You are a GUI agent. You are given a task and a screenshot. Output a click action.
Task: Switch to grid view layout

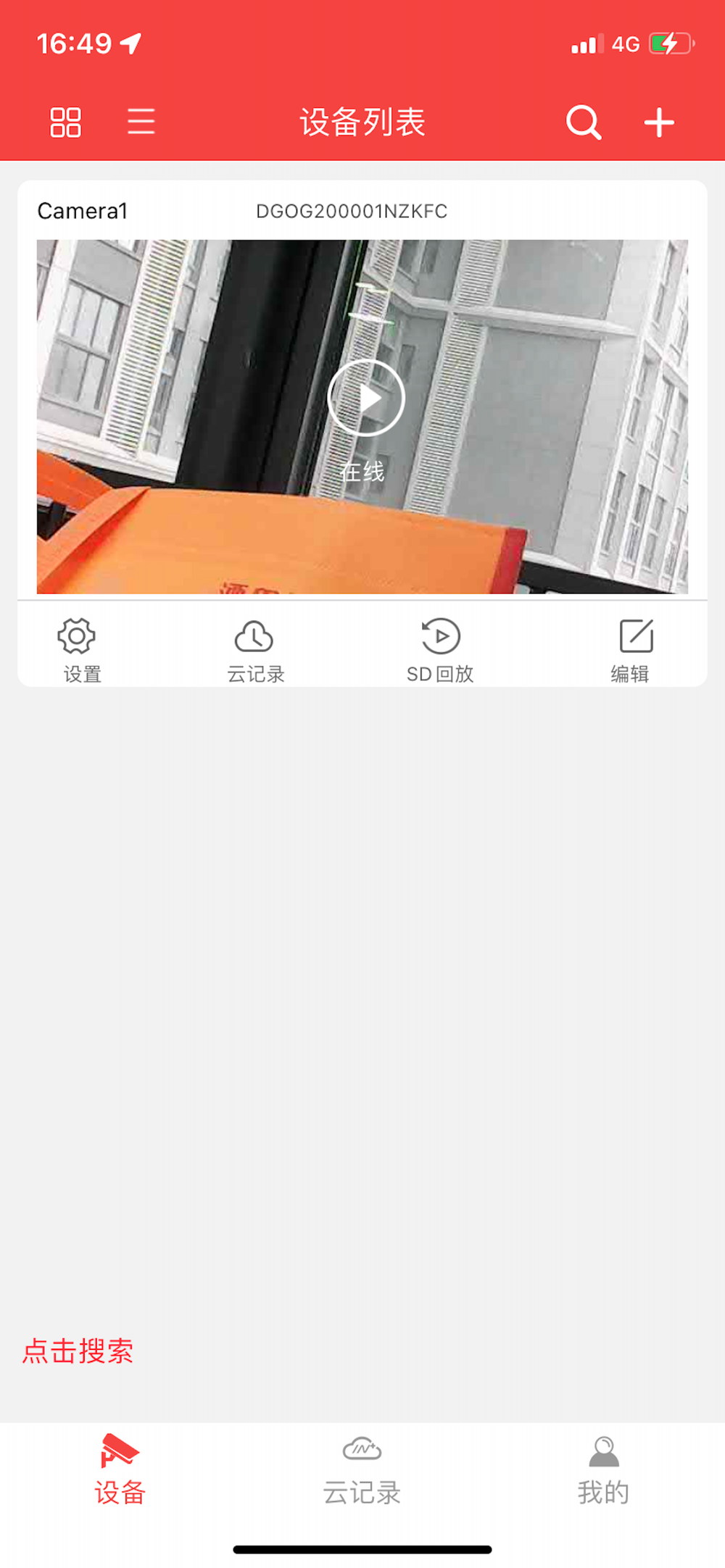coord(65,122)
